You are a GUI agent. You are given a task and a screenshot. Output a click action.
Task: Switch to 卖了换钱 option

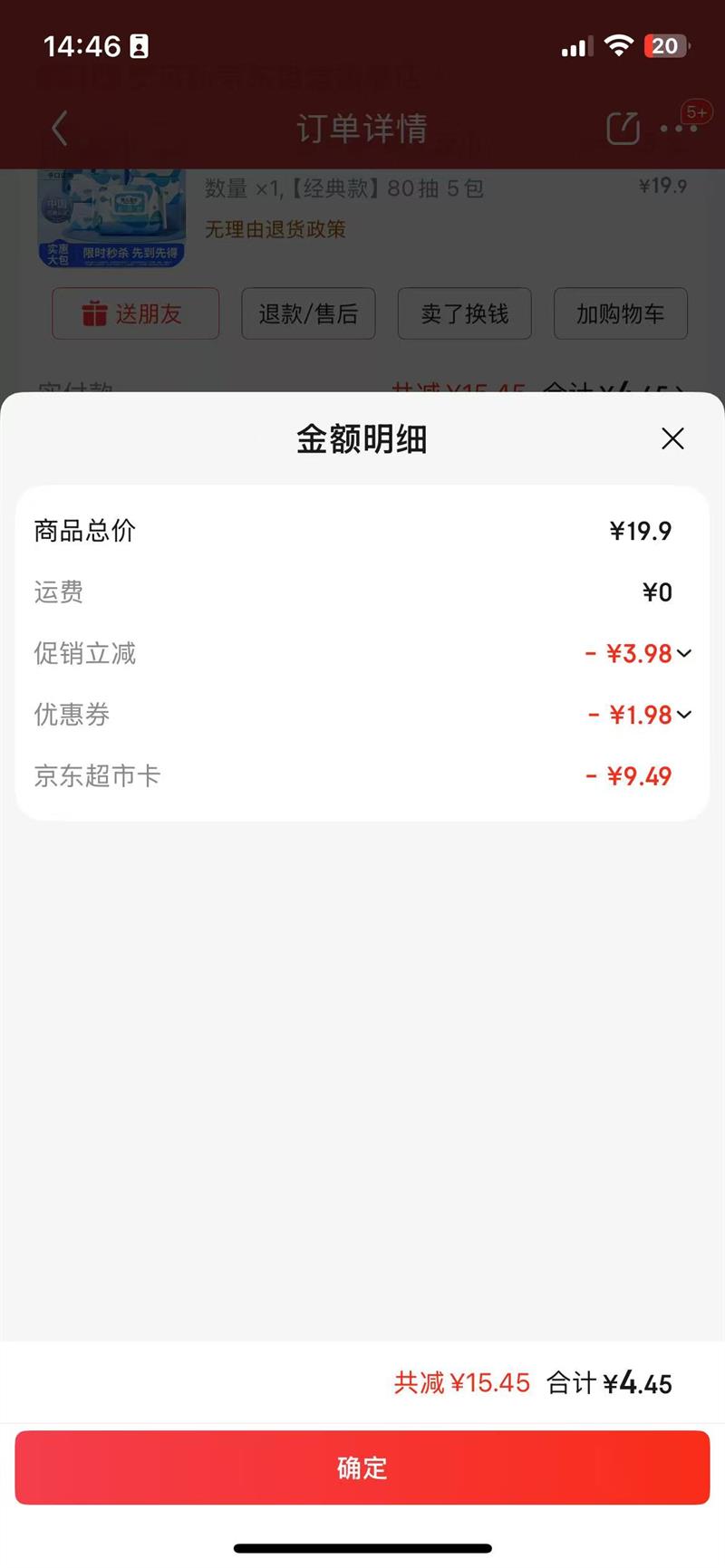click(x=464, y=313)
